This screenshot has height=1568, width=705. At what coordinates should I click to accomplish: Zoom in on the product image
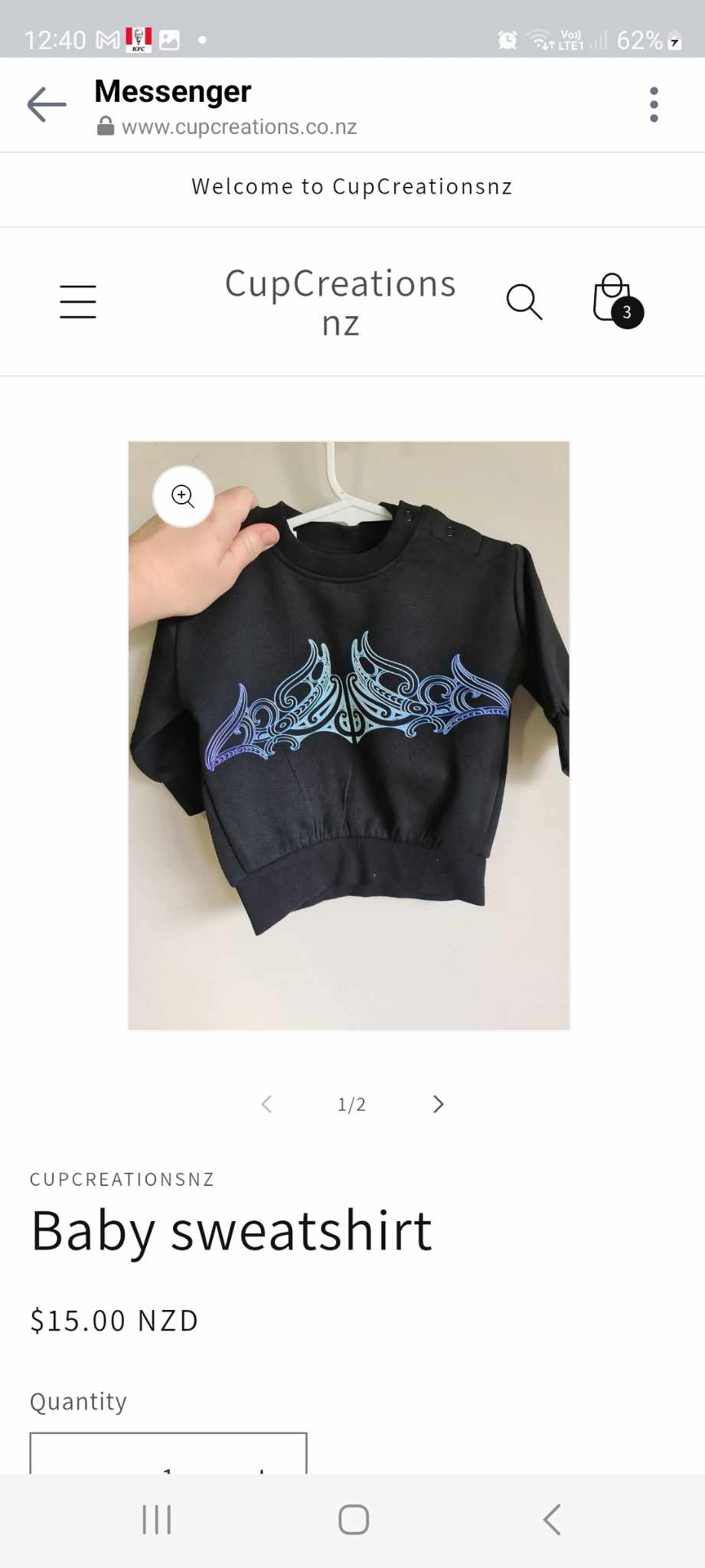click(183, 496)
